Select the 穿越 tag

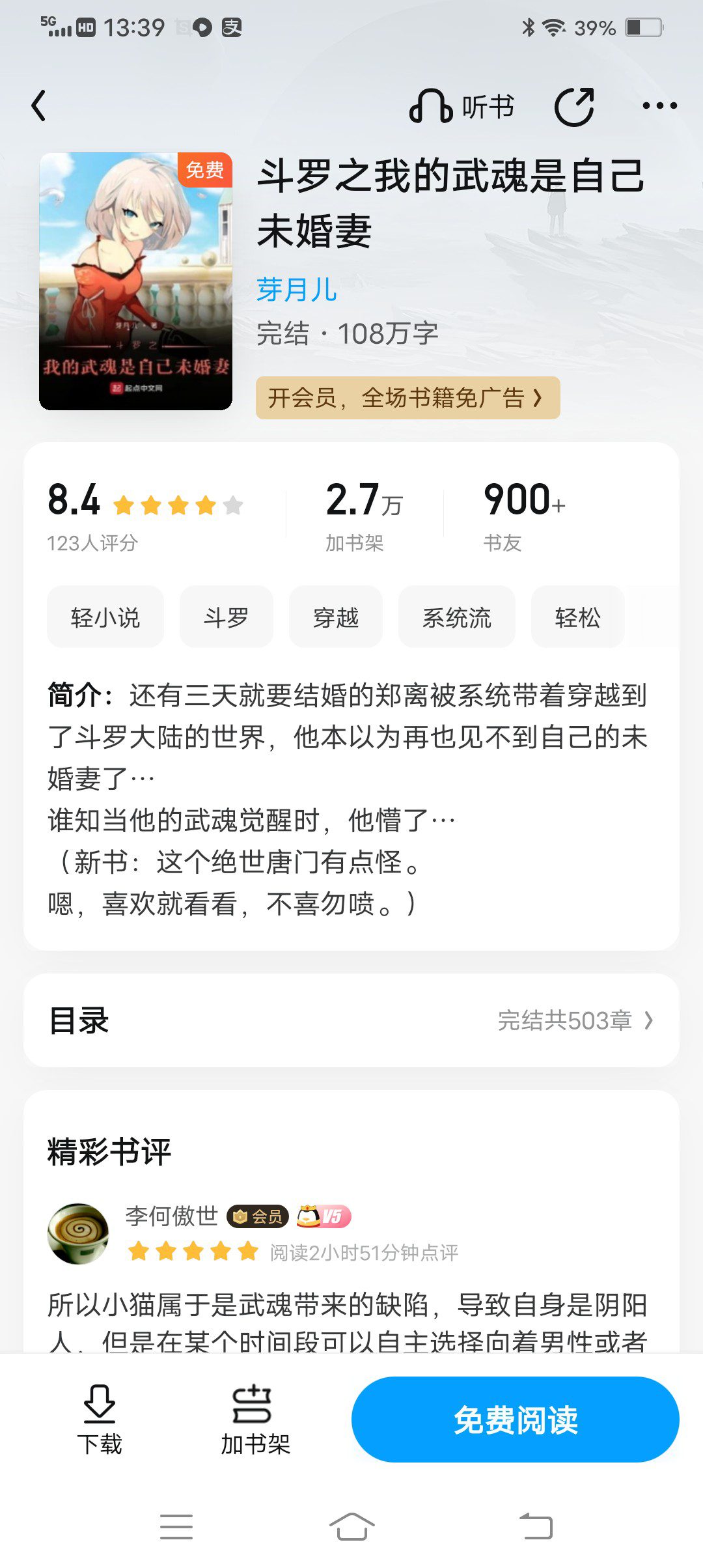(x=335, y=617)
